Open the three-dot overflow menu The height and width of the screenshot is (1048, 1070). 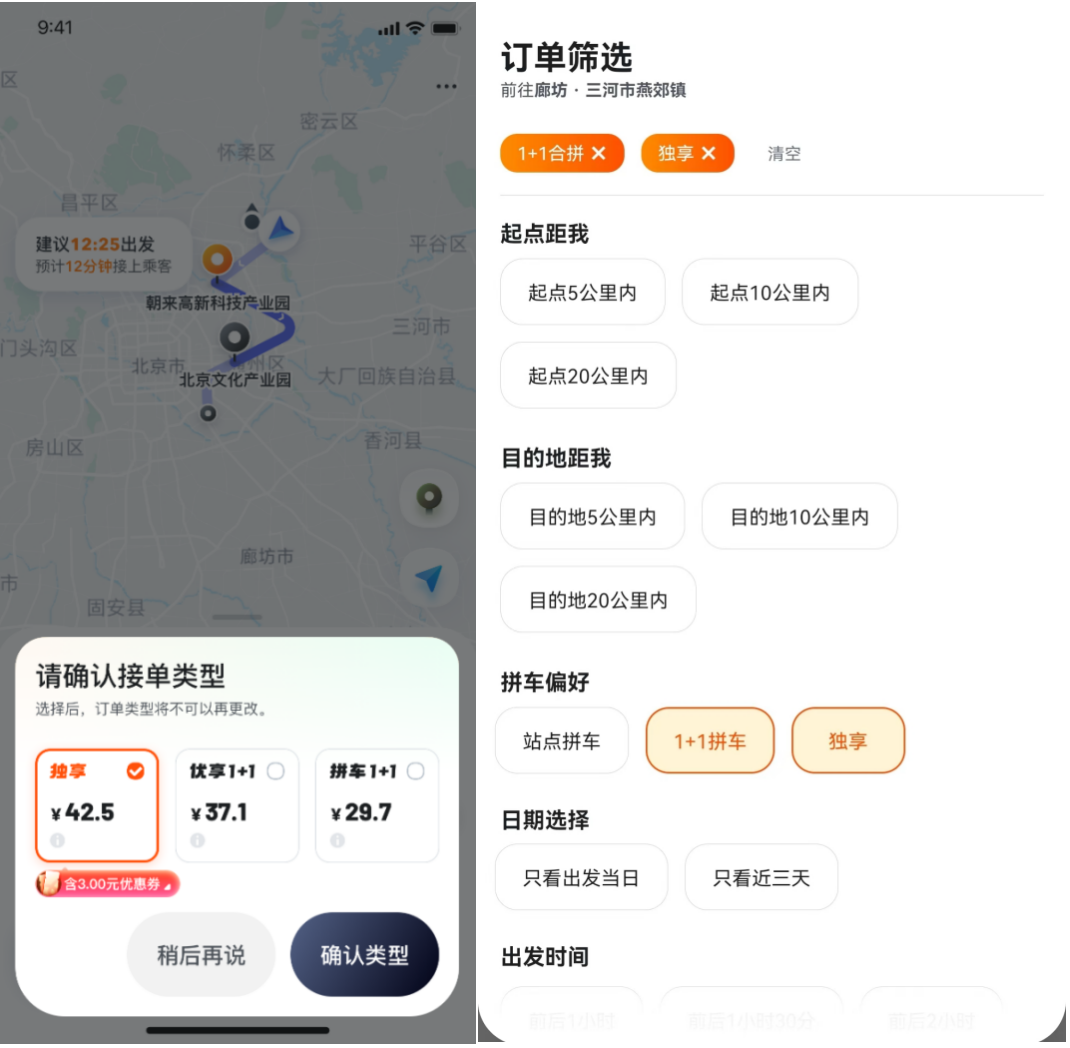tap(446, 87)
